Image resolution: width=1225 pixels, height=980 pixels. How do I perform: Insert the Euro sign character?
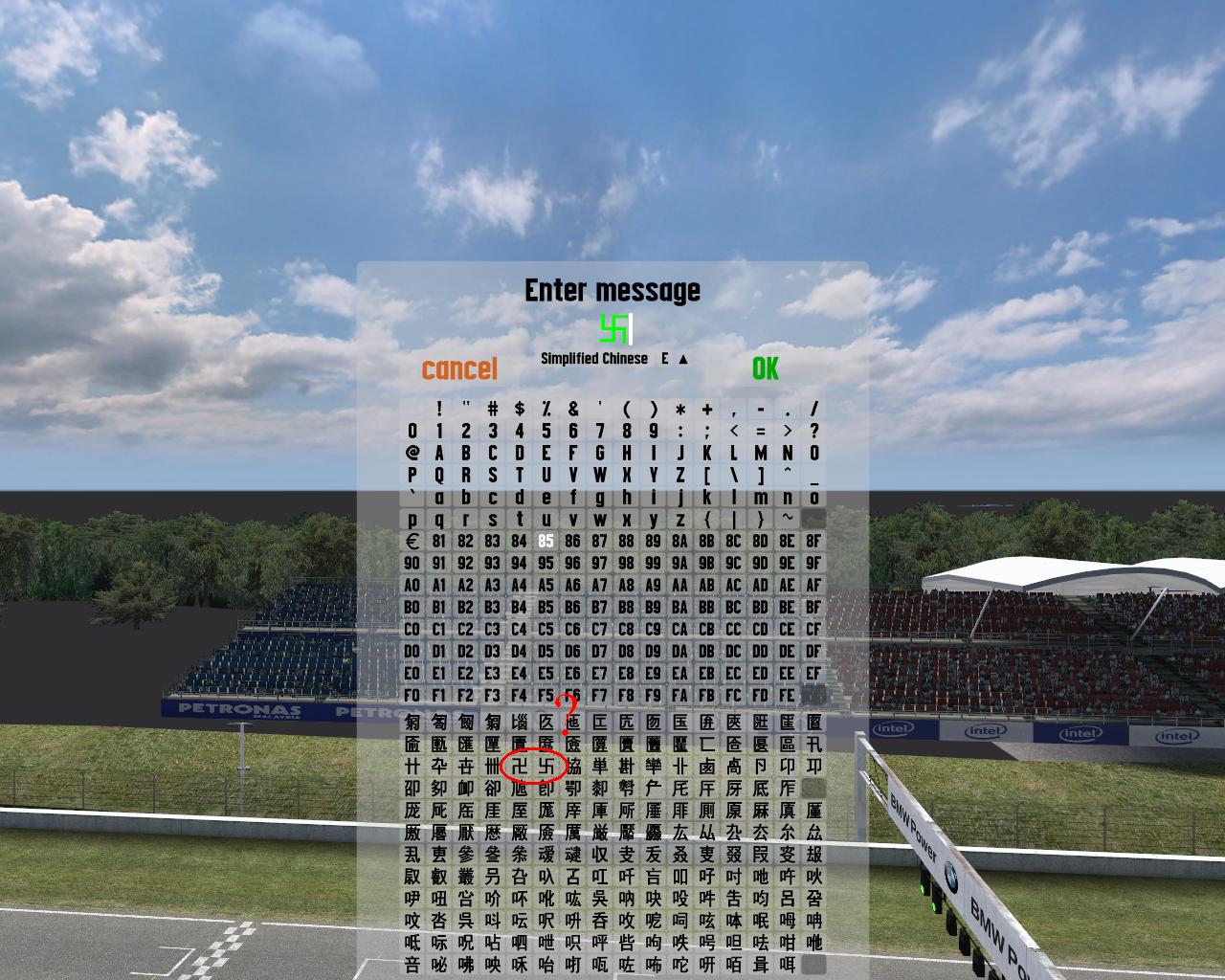point(412,541)
